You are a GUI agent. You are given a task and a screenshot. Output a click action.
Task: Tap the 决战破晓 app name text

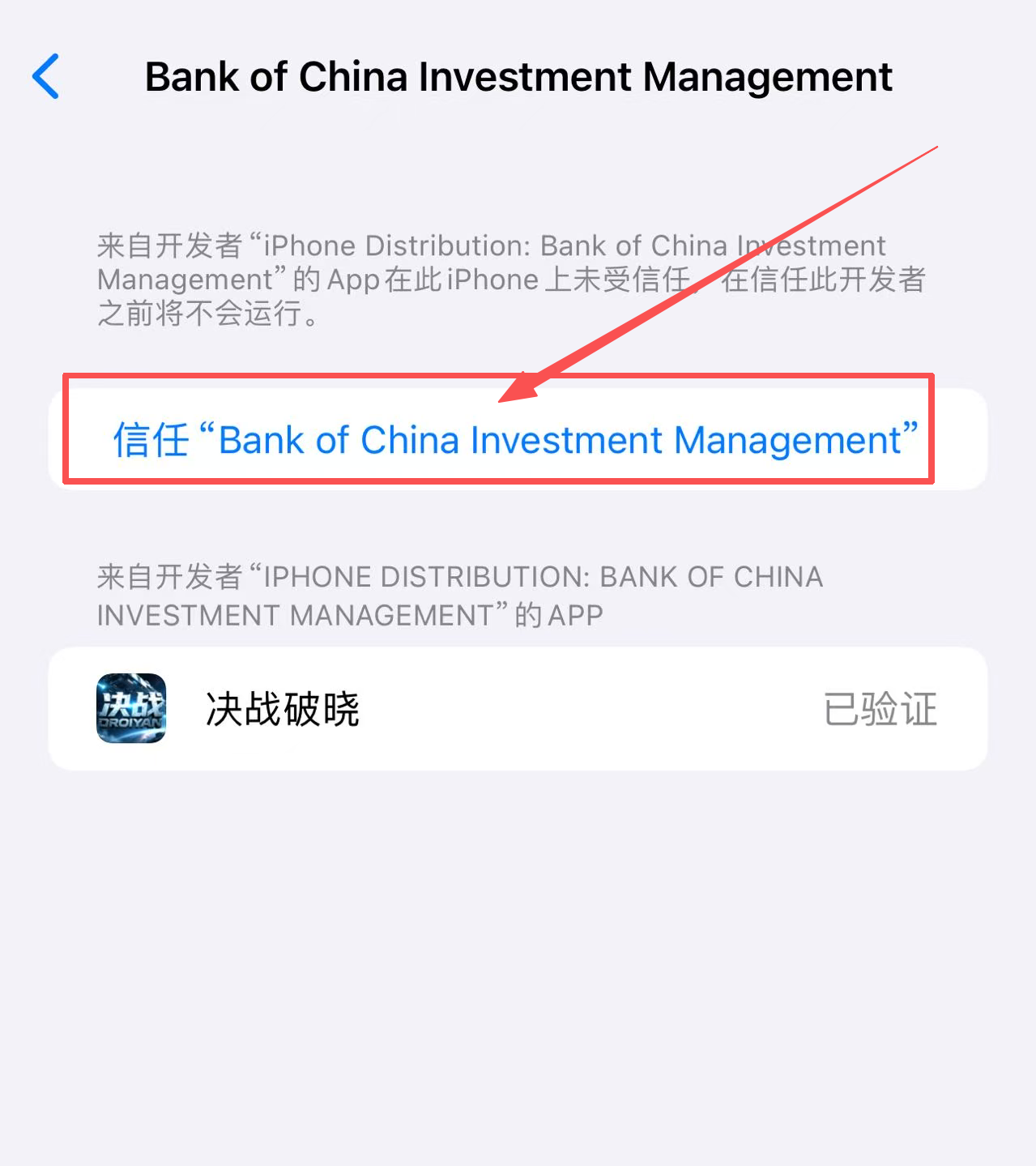click(281, 711)
